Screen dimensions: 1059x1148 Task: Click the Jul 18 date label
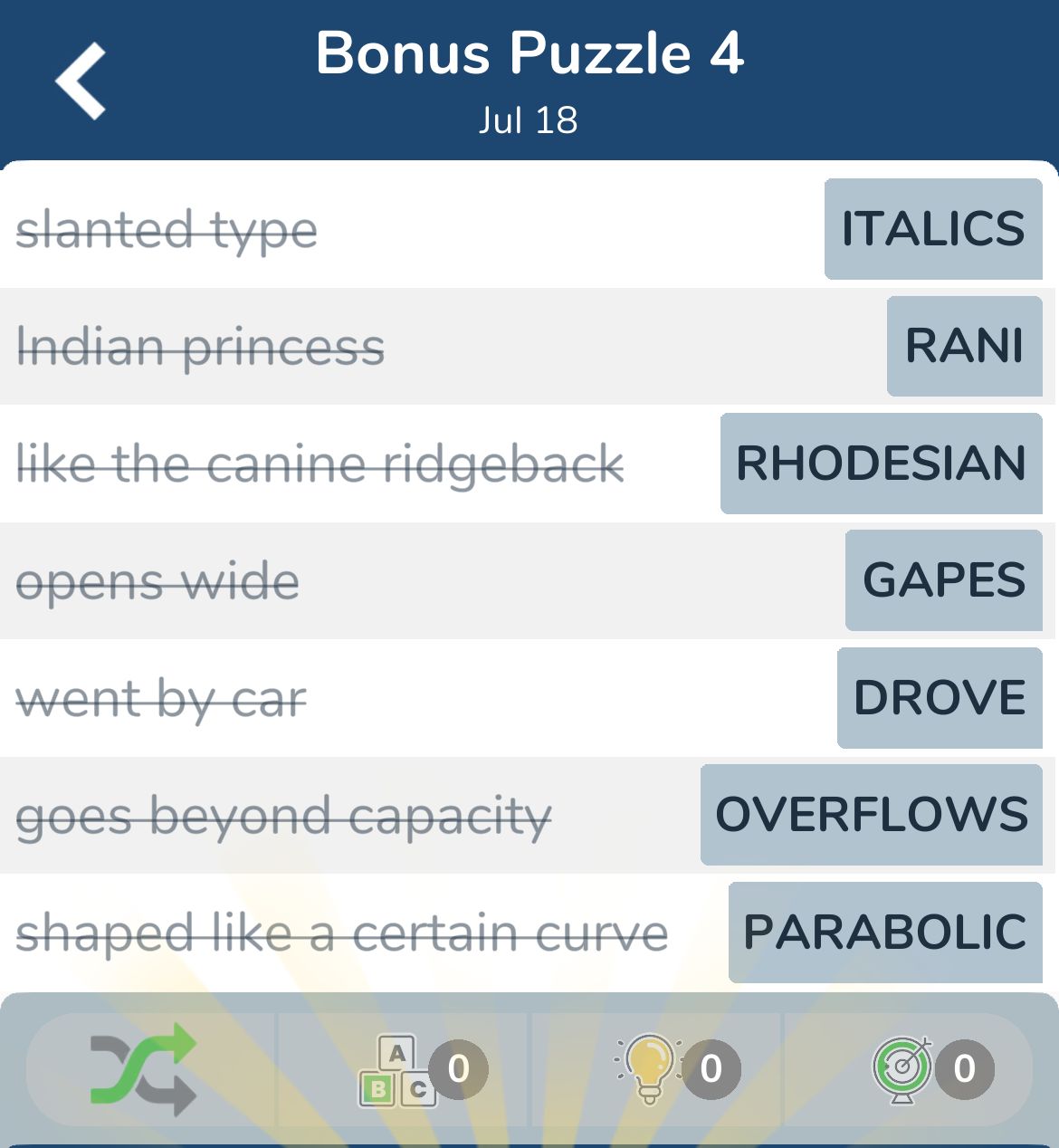click(x=529, y=118)
